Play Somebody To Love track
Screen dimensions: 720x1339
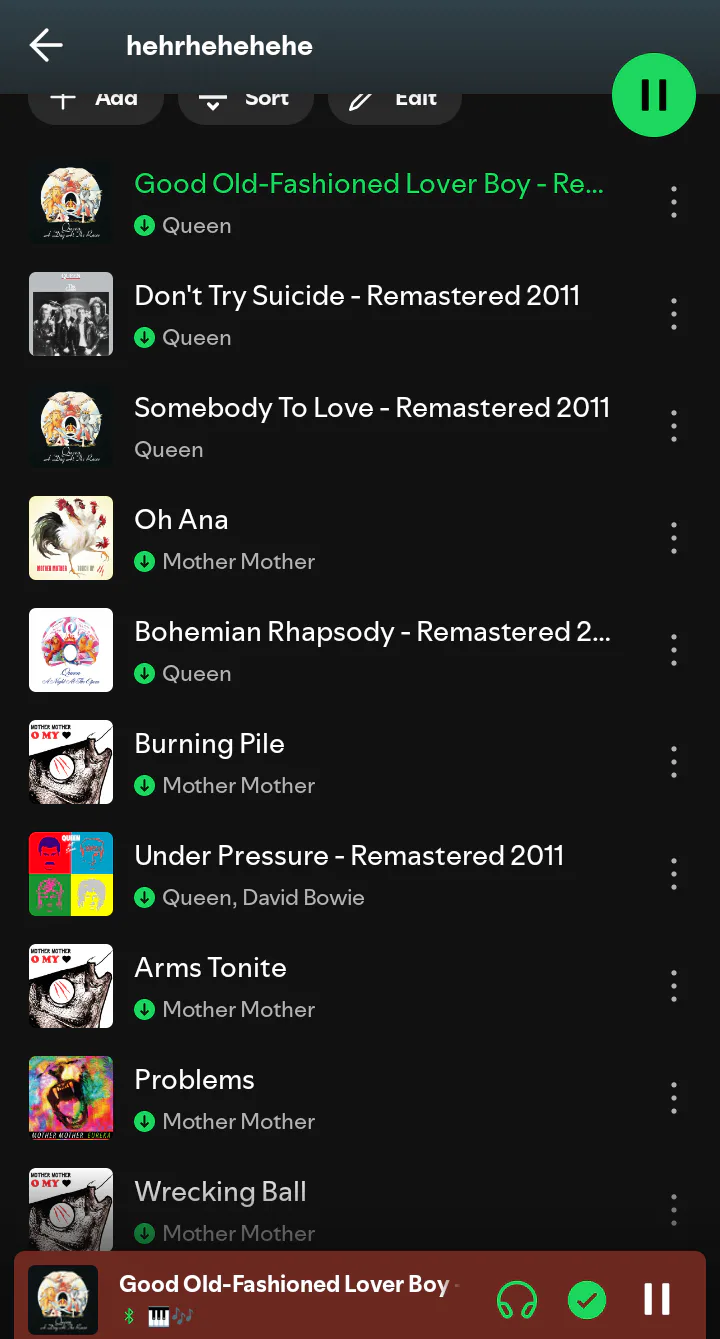(340, 426)
